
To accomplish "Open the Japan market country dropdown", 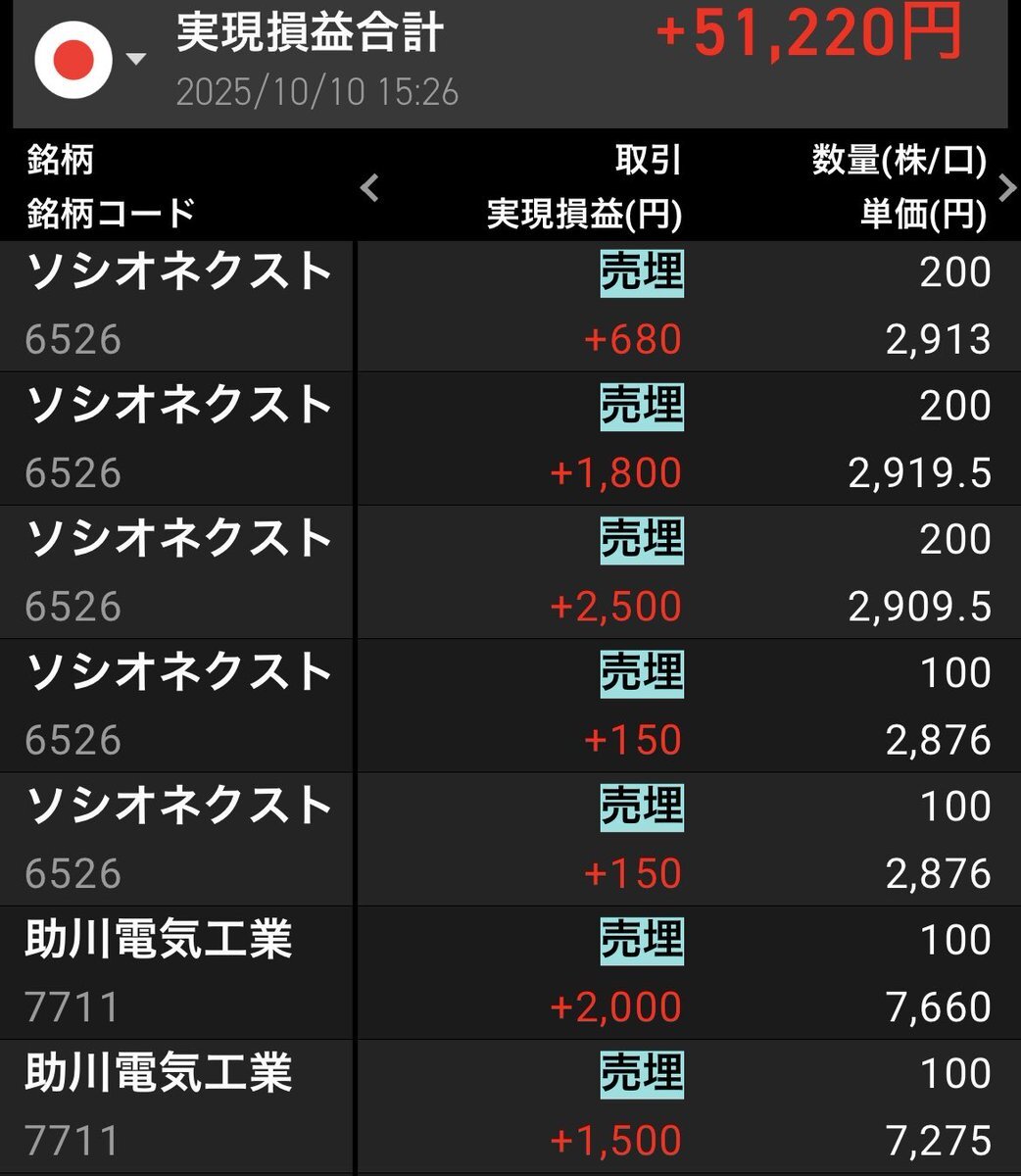I will pyautogui.click(x=90, y=61).
